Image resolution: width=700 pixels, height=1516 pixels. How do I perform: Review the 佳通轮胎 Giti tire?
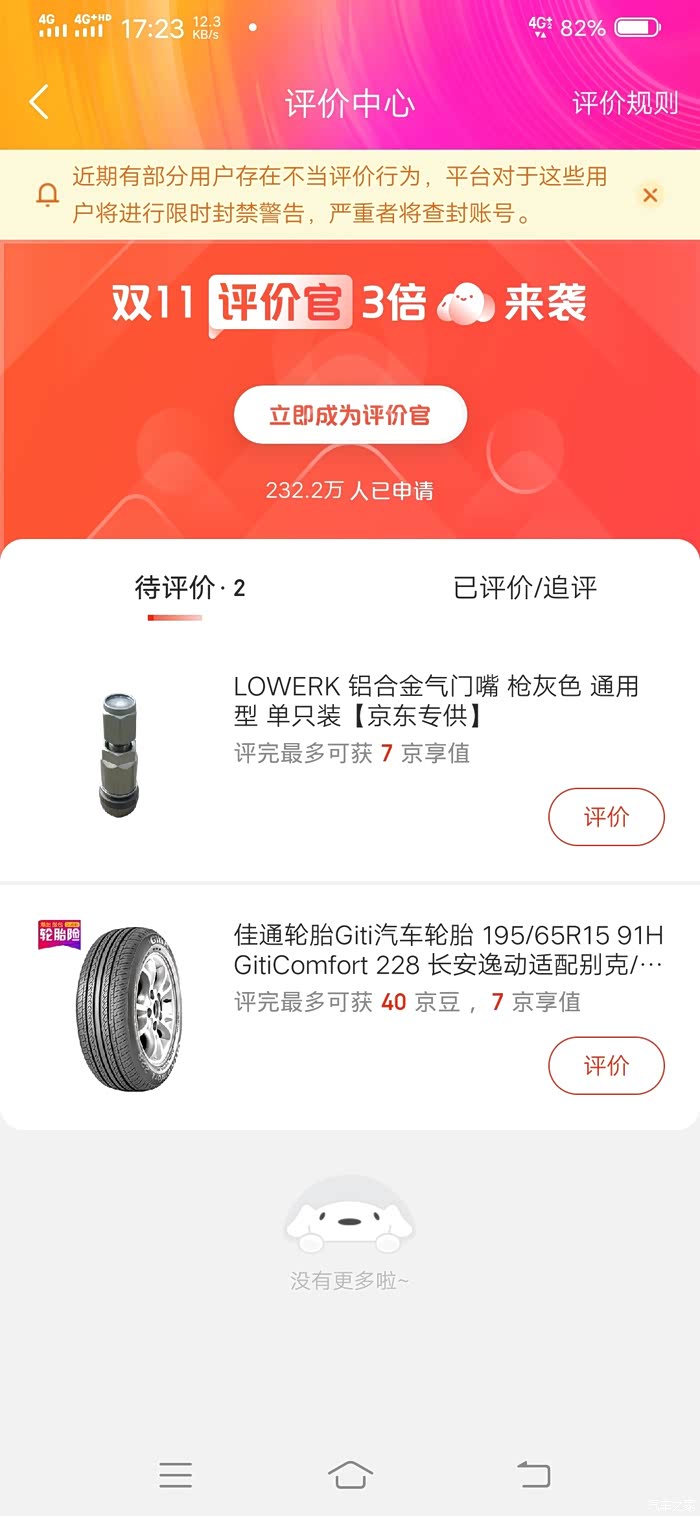(606, 1066)
